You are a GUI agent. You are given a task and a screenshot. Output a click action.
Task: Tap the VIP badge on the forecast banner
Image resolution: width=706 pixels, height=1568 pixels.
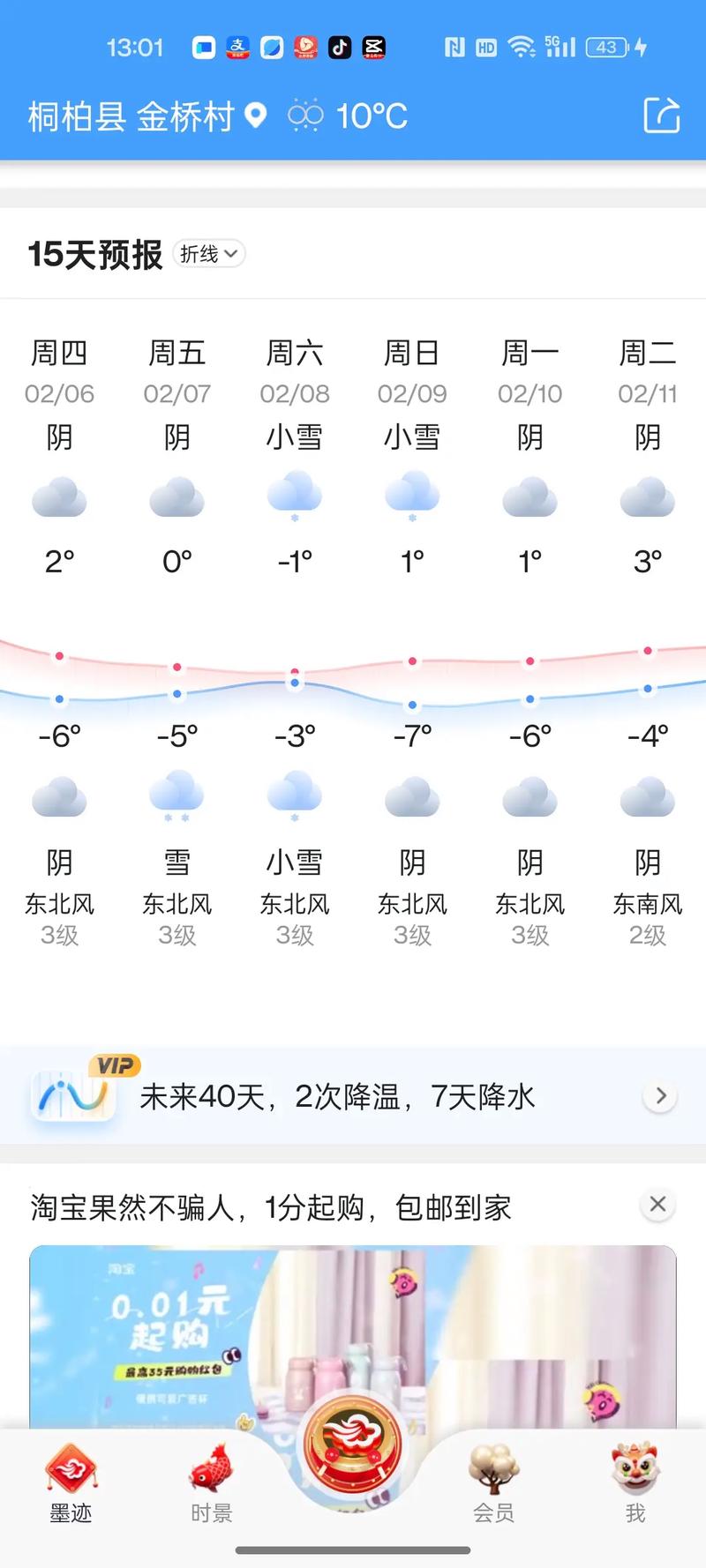[x=116, y=1065]
